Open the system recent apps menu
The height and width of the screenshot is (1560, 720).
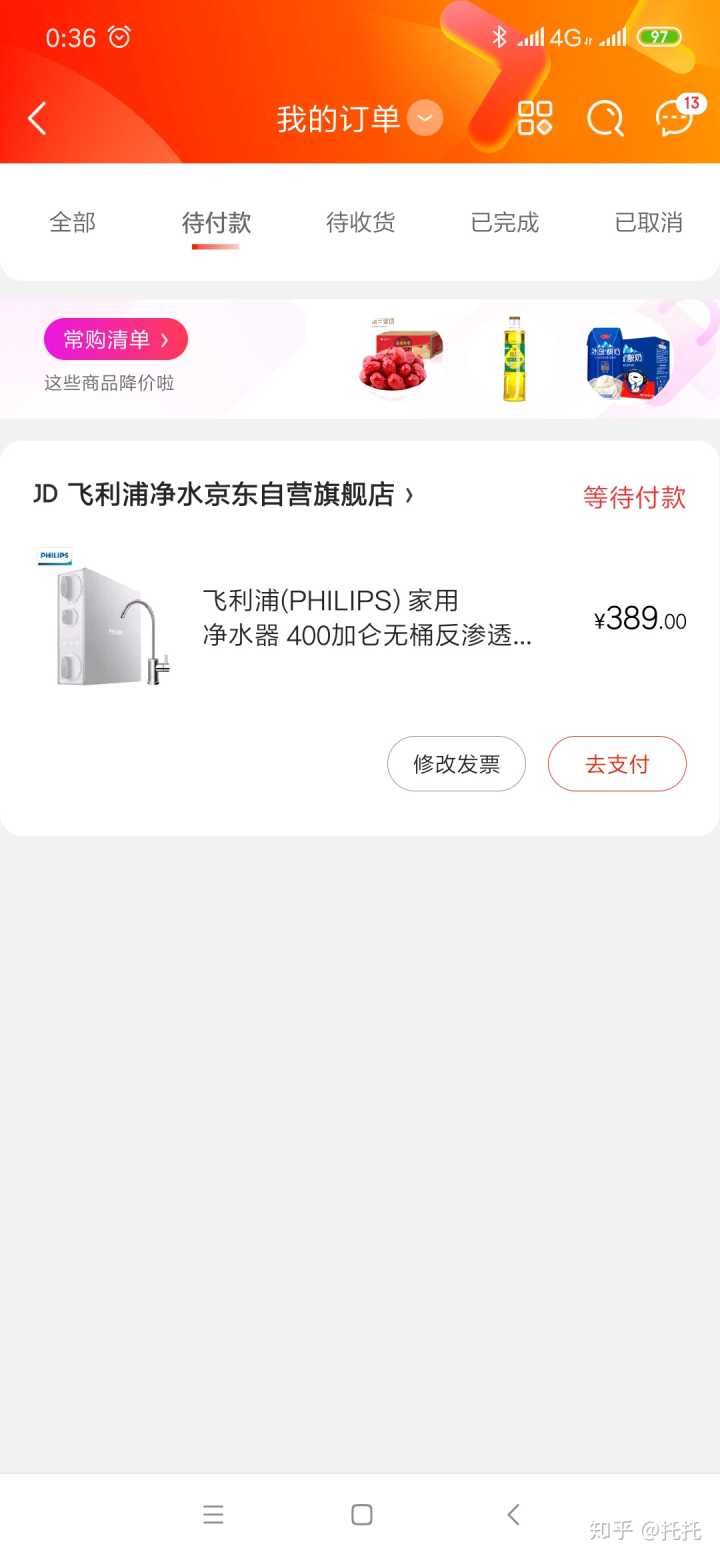pyautogui.click(x=213, y=1515)
